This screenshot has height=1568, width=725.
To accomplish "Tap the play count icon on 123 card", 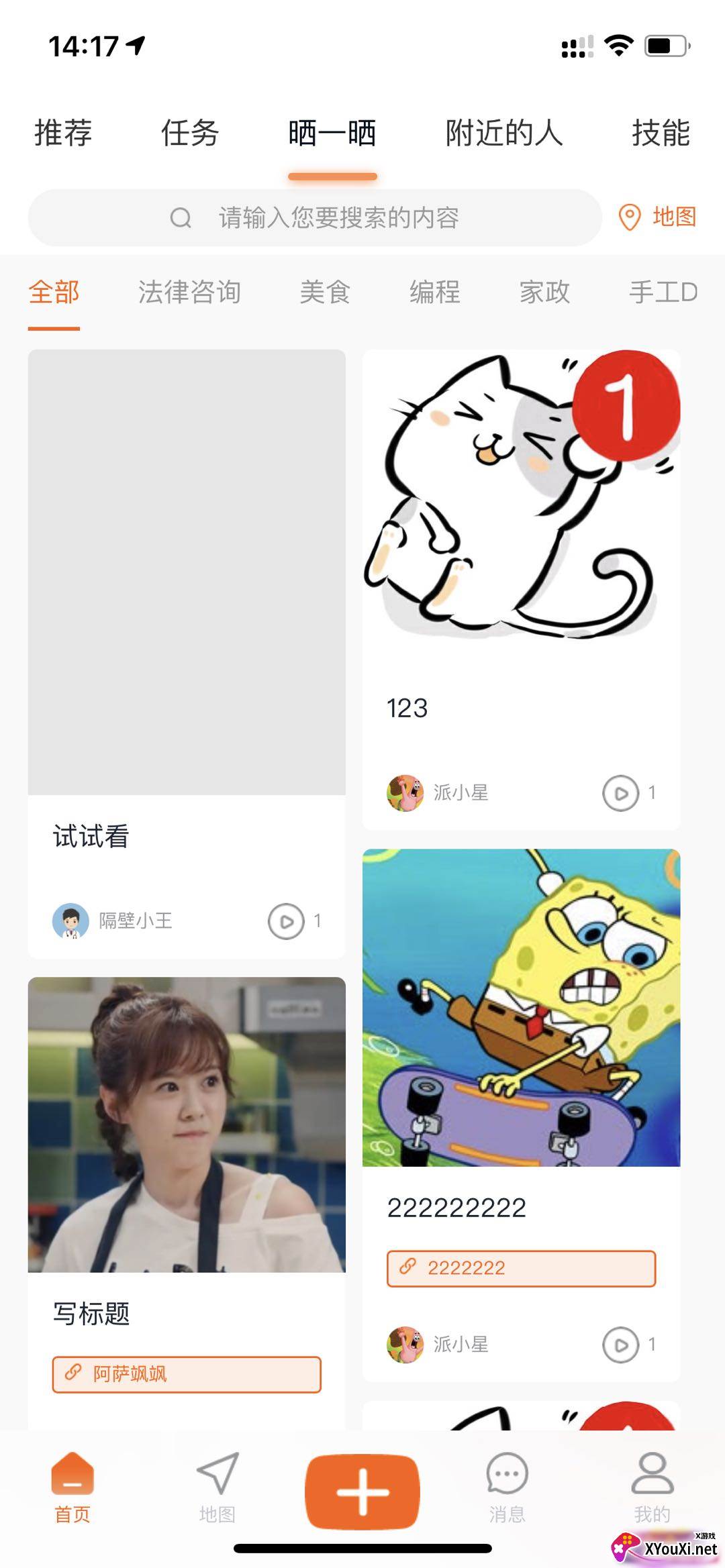I will 620,792.
